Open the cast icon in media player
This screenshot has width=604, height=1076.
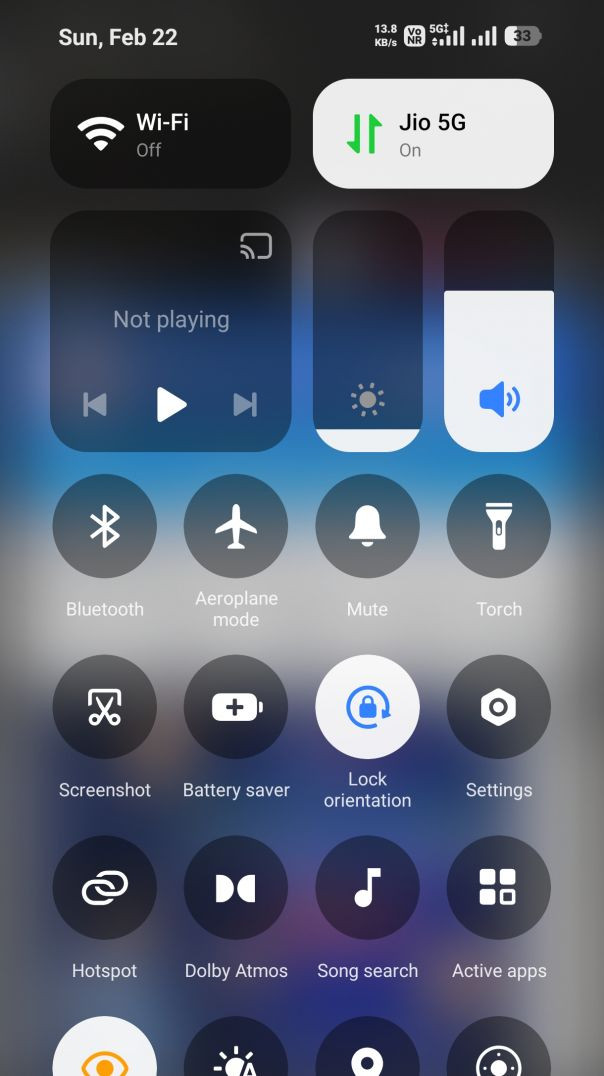pyautogui.click(x=256, y=246)
